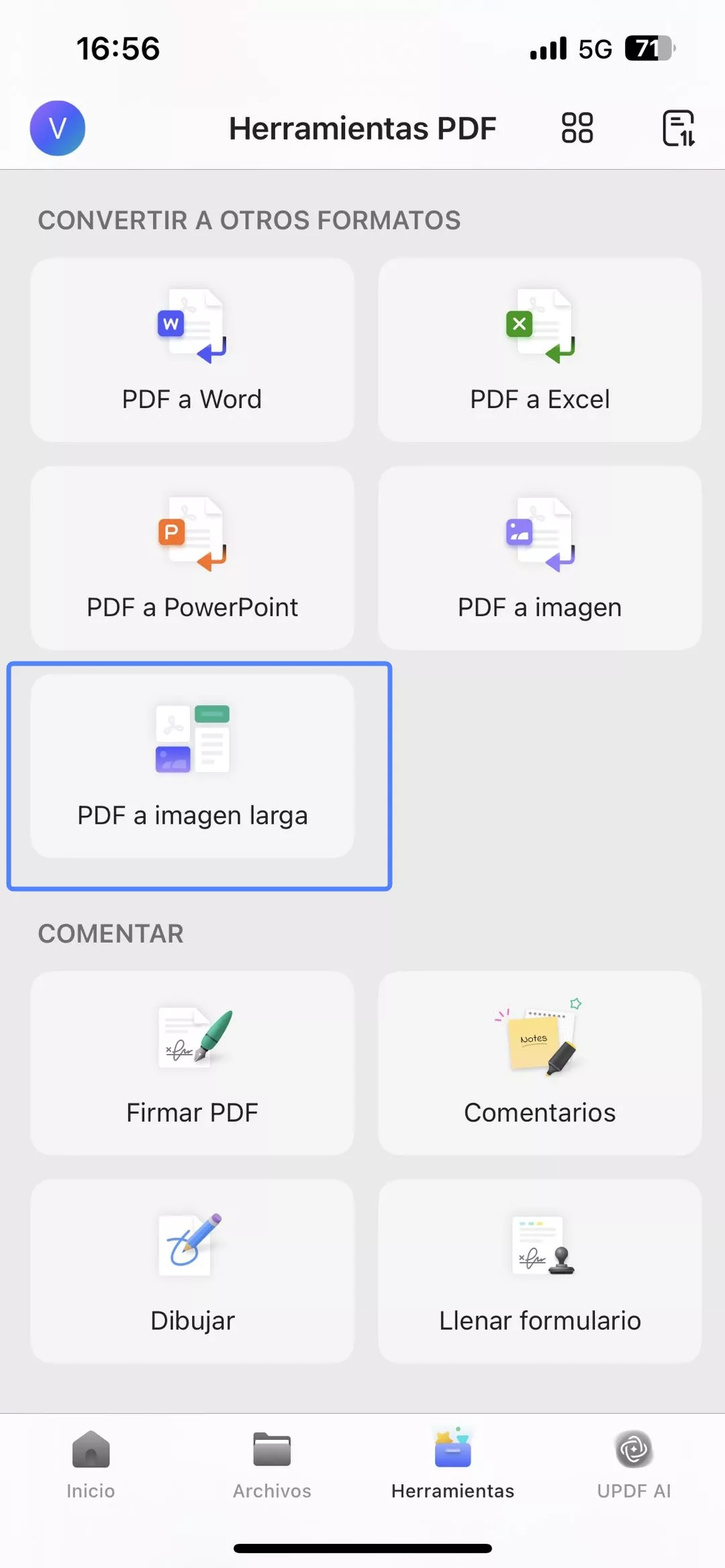
Task: Tap the Herramientas PDF title
Action: click(362, 128)
